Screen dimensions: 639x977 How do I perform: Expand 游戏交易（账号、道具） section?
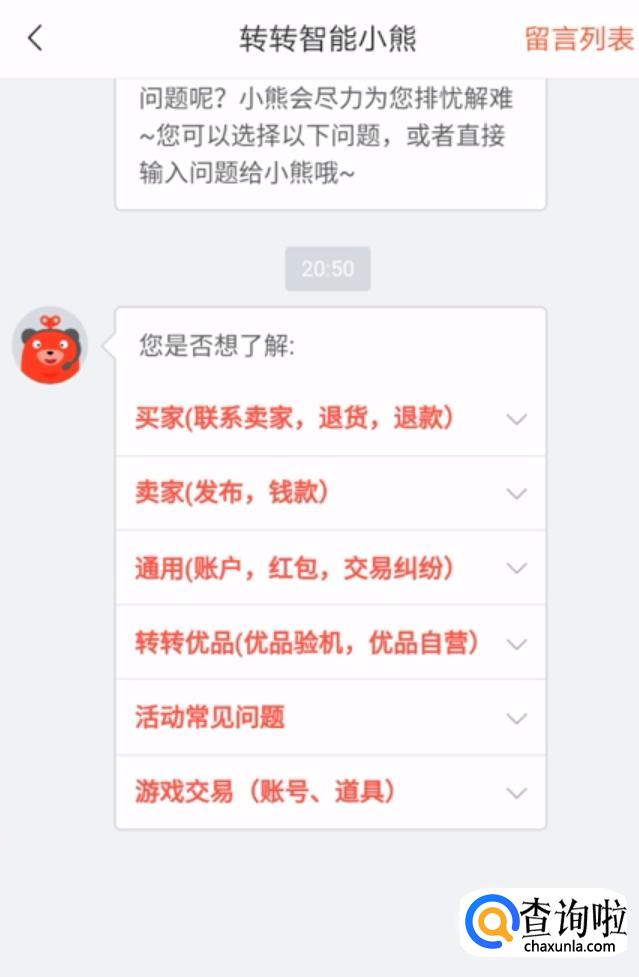[330, 792]
